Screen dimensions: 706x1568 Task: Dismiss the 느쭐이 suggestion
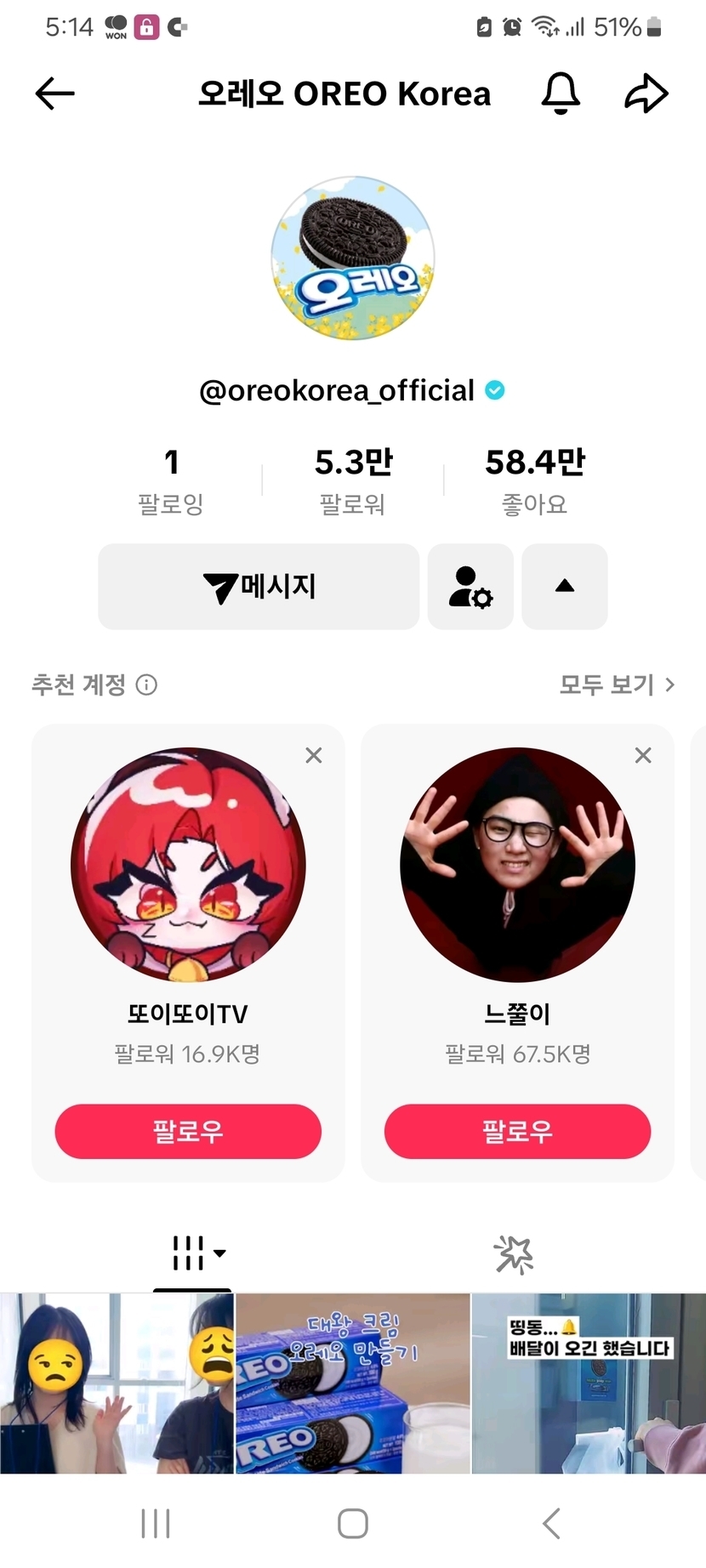pos(643,755)
